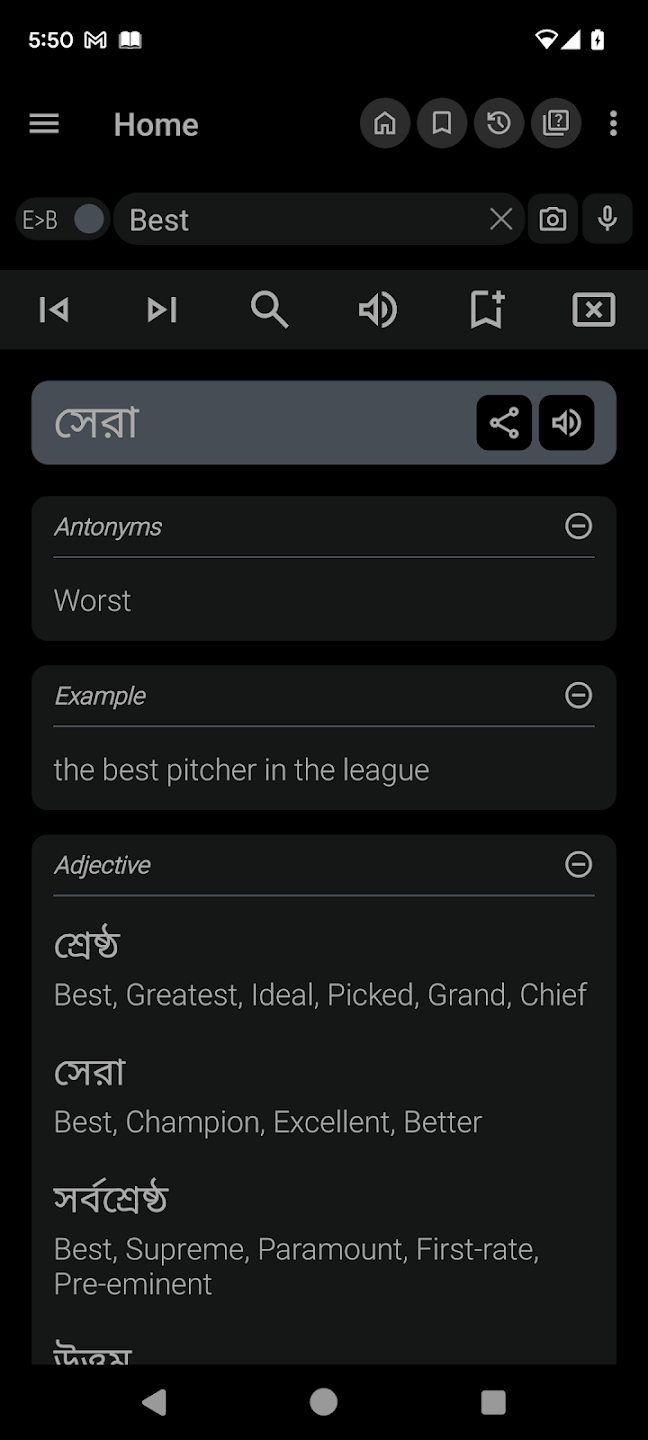The height and width of the screenshot is (1440, 648).
Task: Add this word to bookmarks
Action: (x=487, y=310)
